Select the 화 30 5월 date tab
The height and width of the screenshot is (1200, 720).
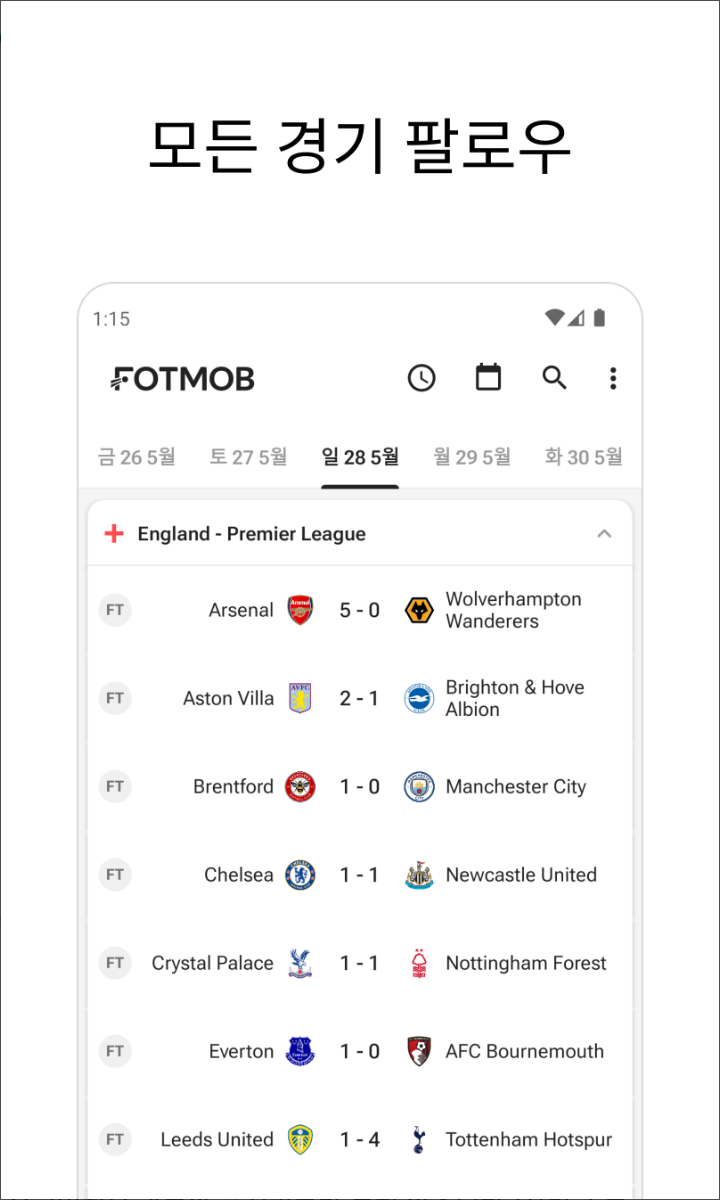(583, 456)
